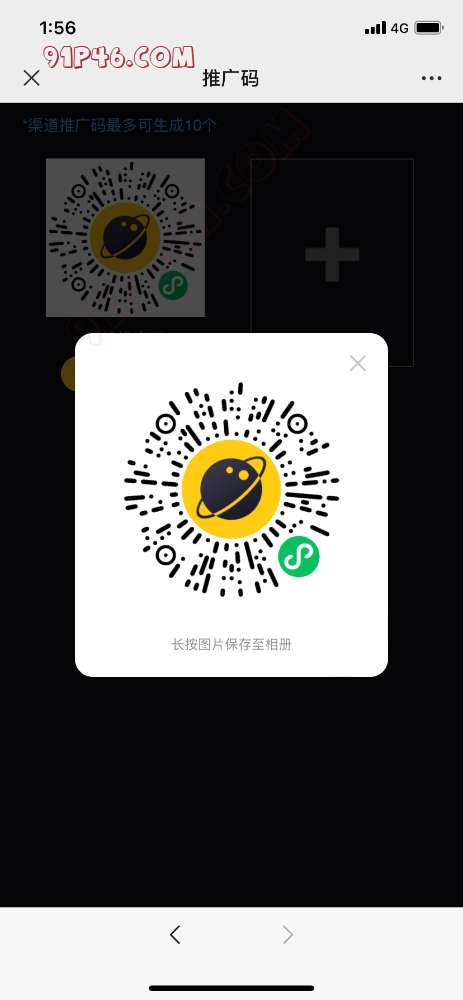Open the three-dot overflow menu

pos(431,78)
